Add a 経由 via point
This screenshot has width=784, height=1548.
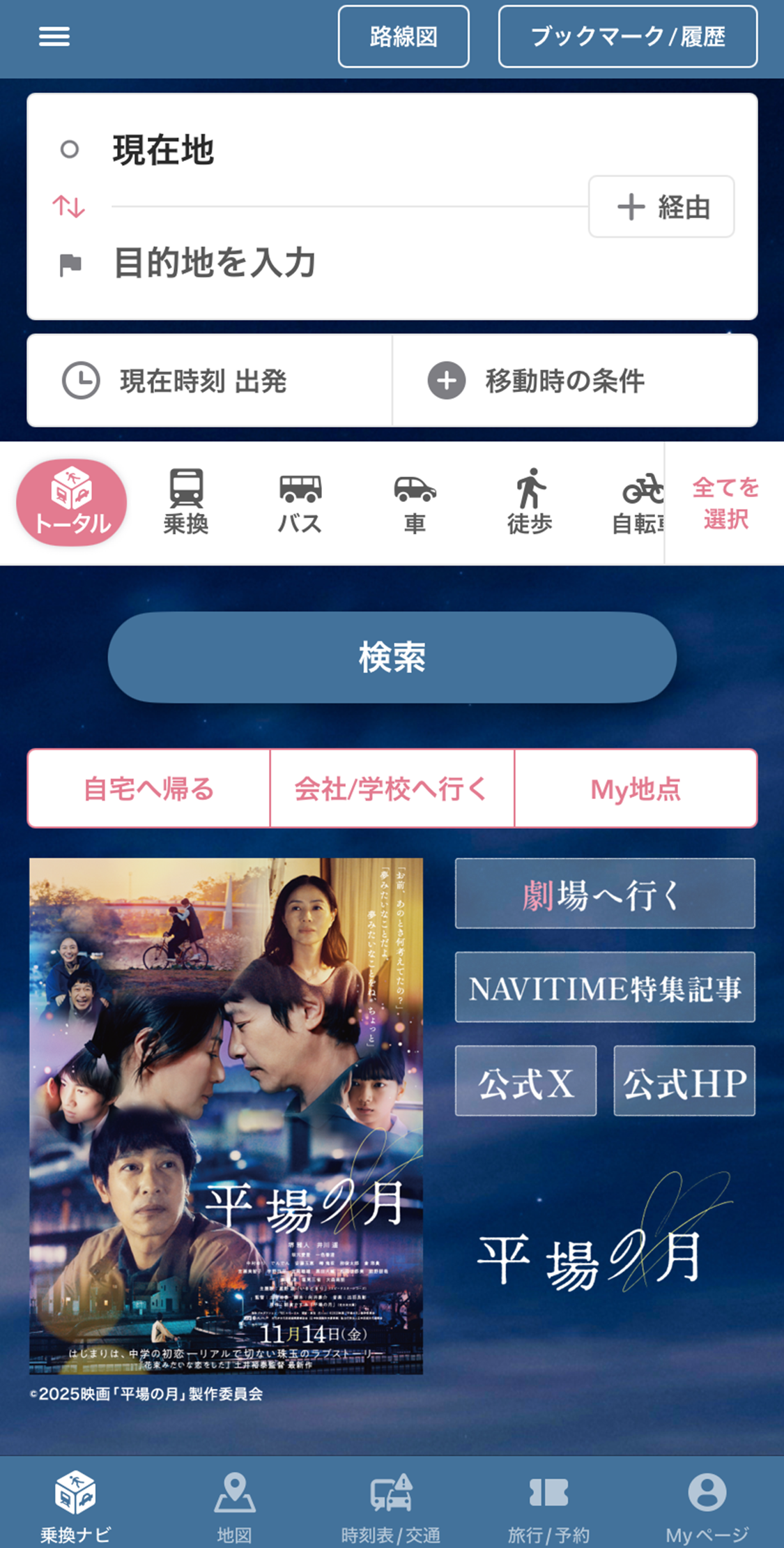(x=661, y=206)
